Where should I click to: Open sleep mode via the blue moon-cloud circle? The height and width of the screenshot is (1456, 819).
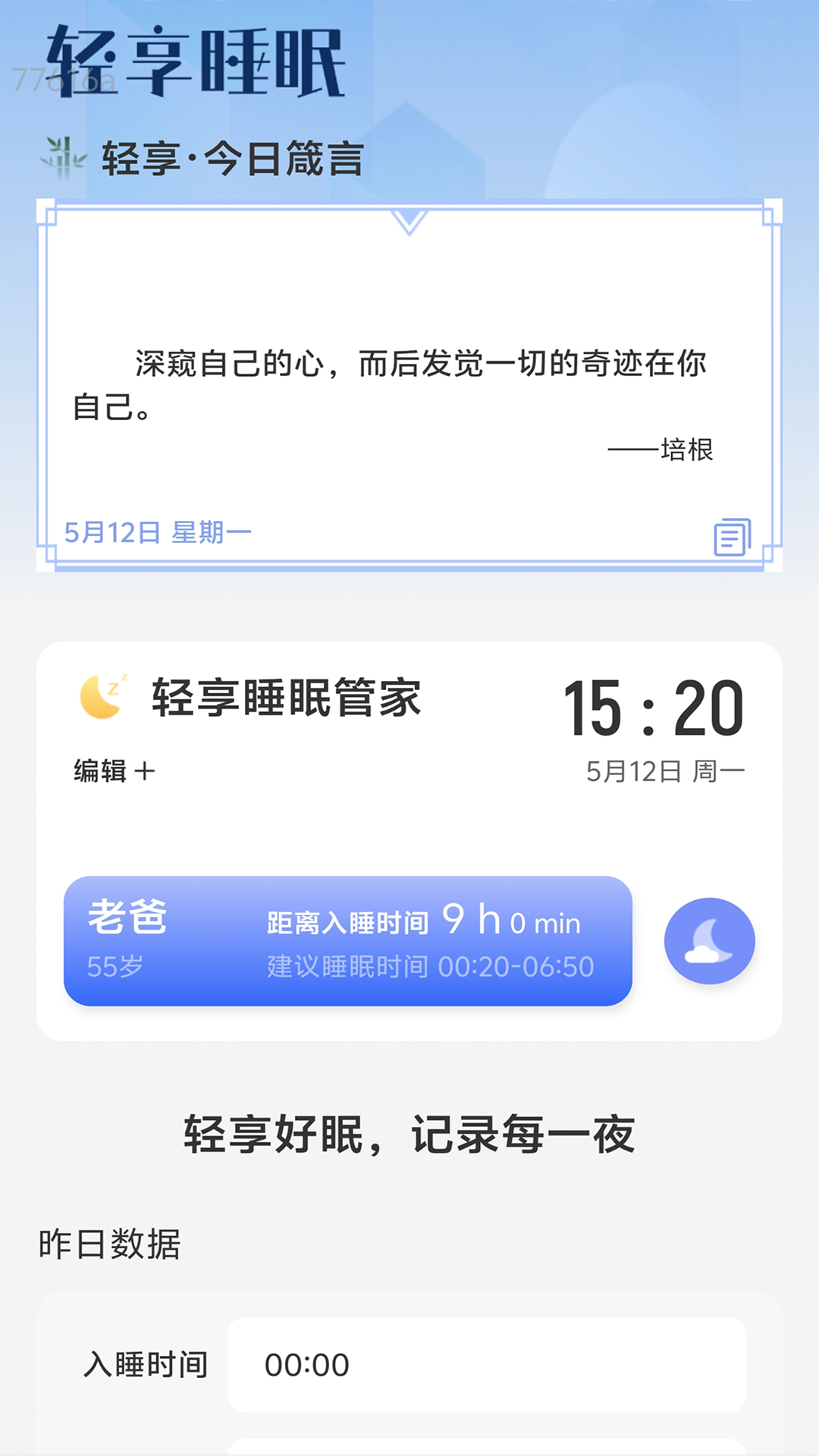click(x=710, y=940)
